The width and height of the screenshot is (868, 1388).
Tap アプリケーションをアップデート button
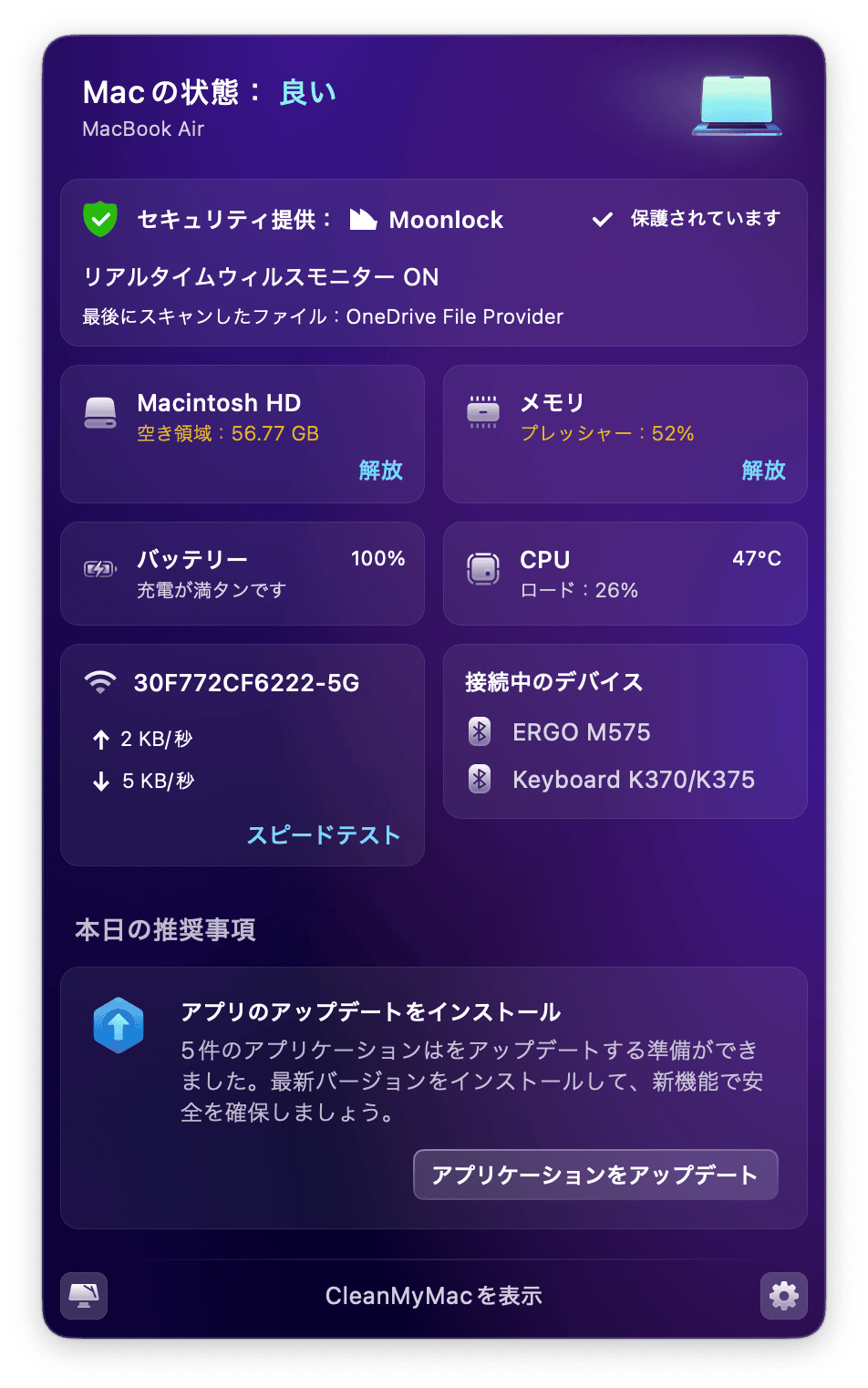tap(595, 1175)
